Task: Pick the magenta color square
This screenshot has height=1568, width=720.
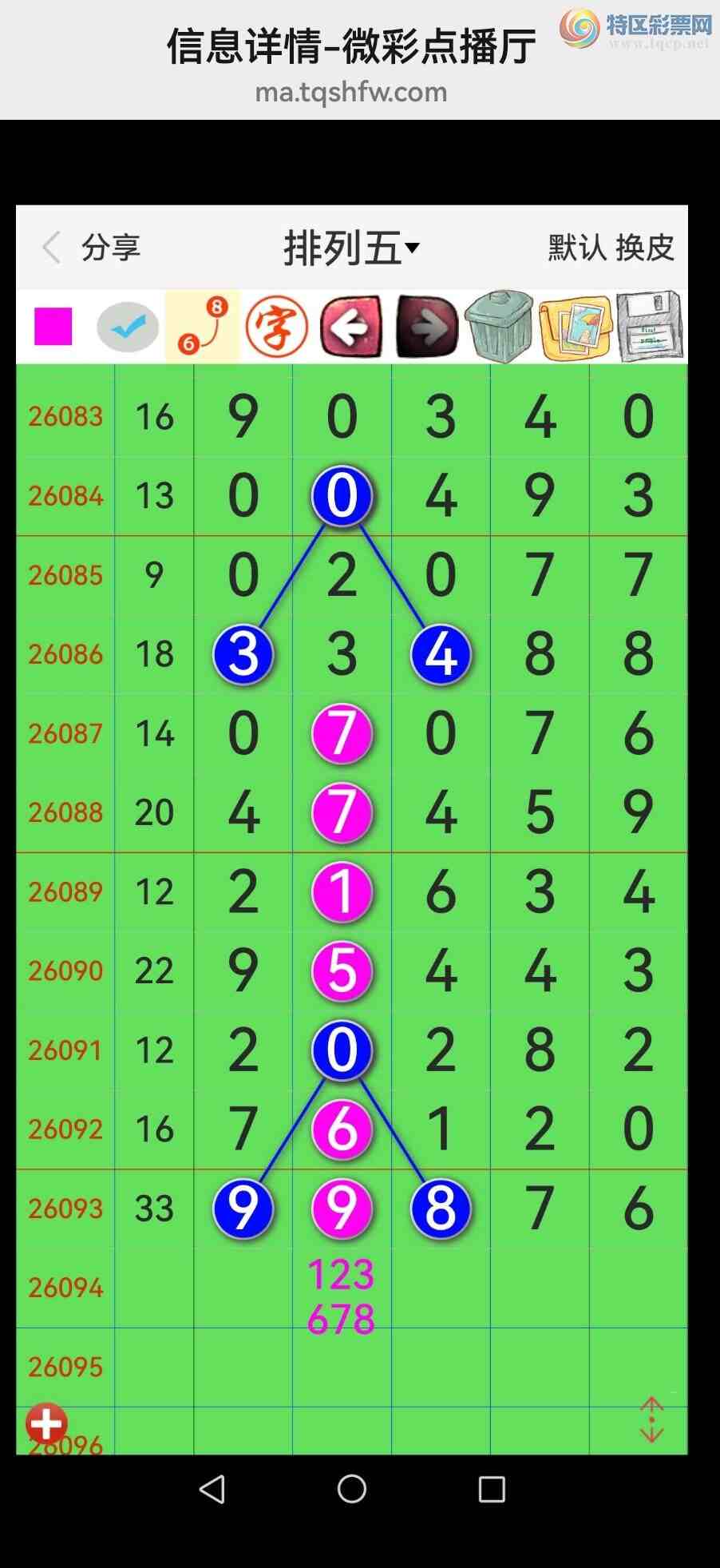Action: pos(53,327)
